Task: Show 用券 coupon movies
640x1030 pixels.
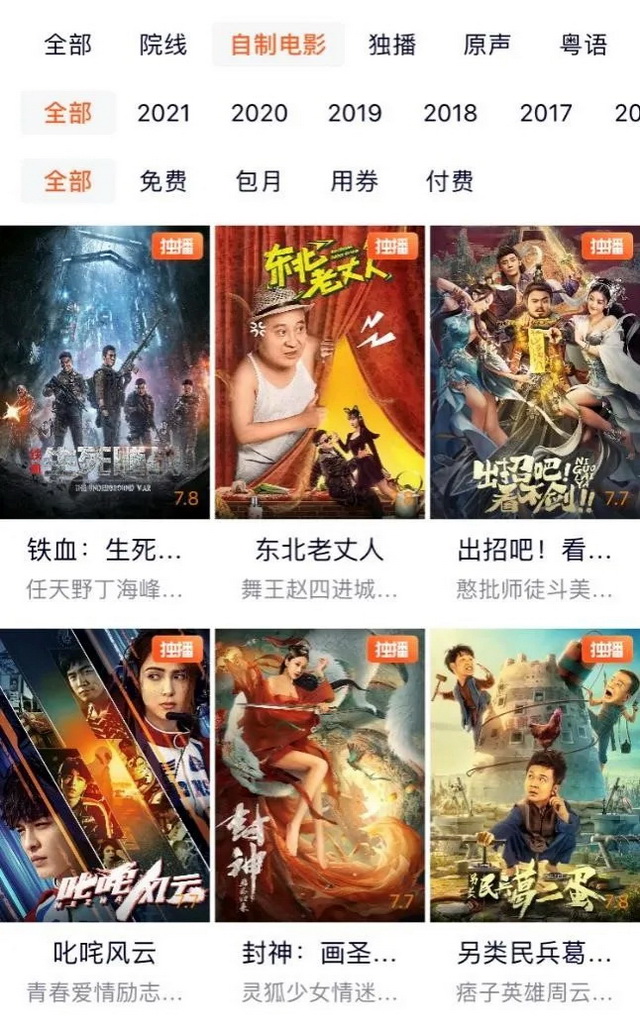Action: point(355,181)
